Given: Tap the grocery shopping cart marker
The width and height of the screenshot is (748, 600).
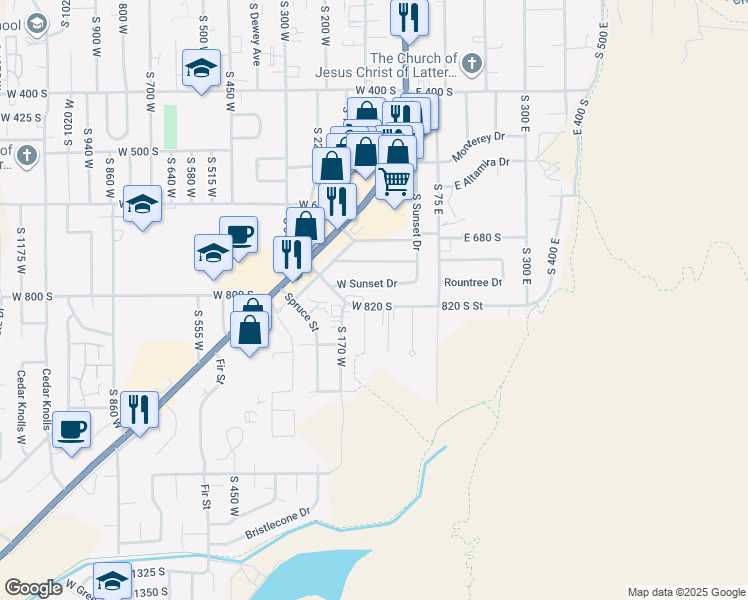Looking at the screenshot, I should 395,182.
